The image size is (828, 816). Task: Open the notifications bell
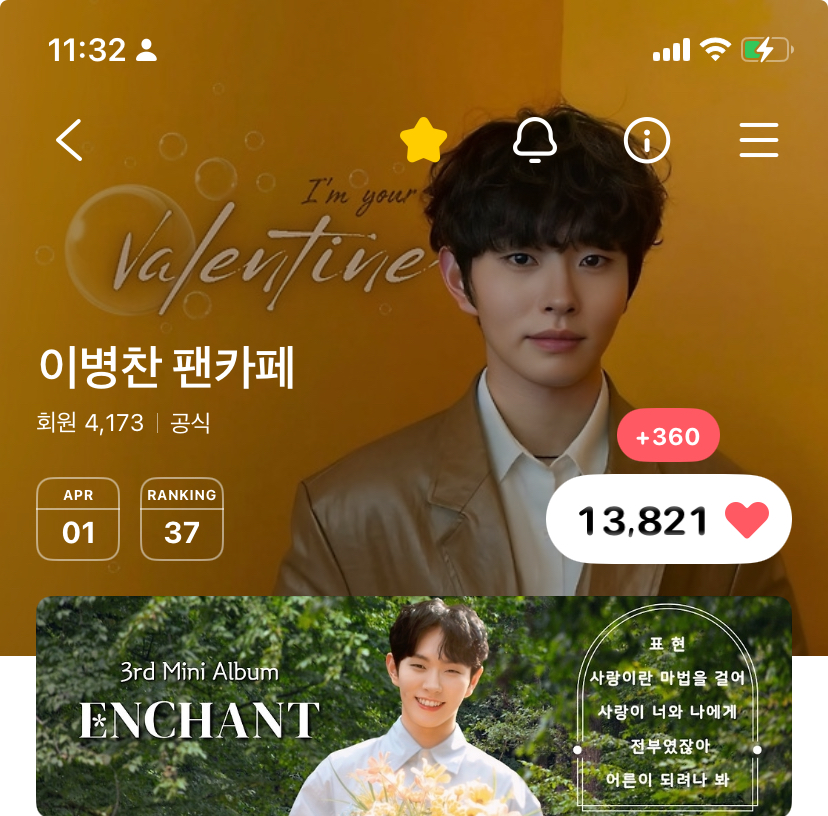534,140
